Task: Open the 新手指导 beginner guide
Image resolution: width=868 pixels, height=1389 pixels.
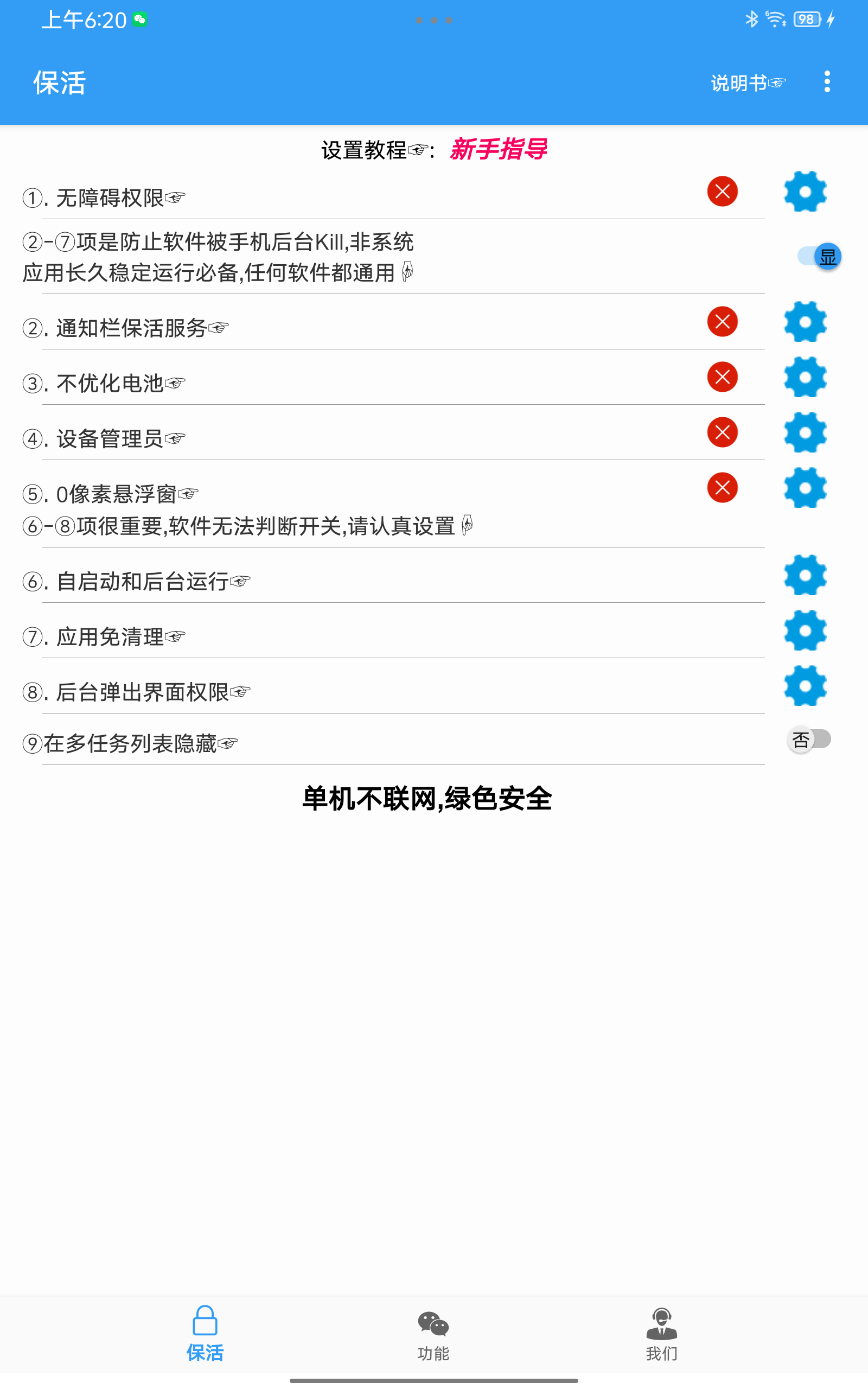Action: point(497,150)
